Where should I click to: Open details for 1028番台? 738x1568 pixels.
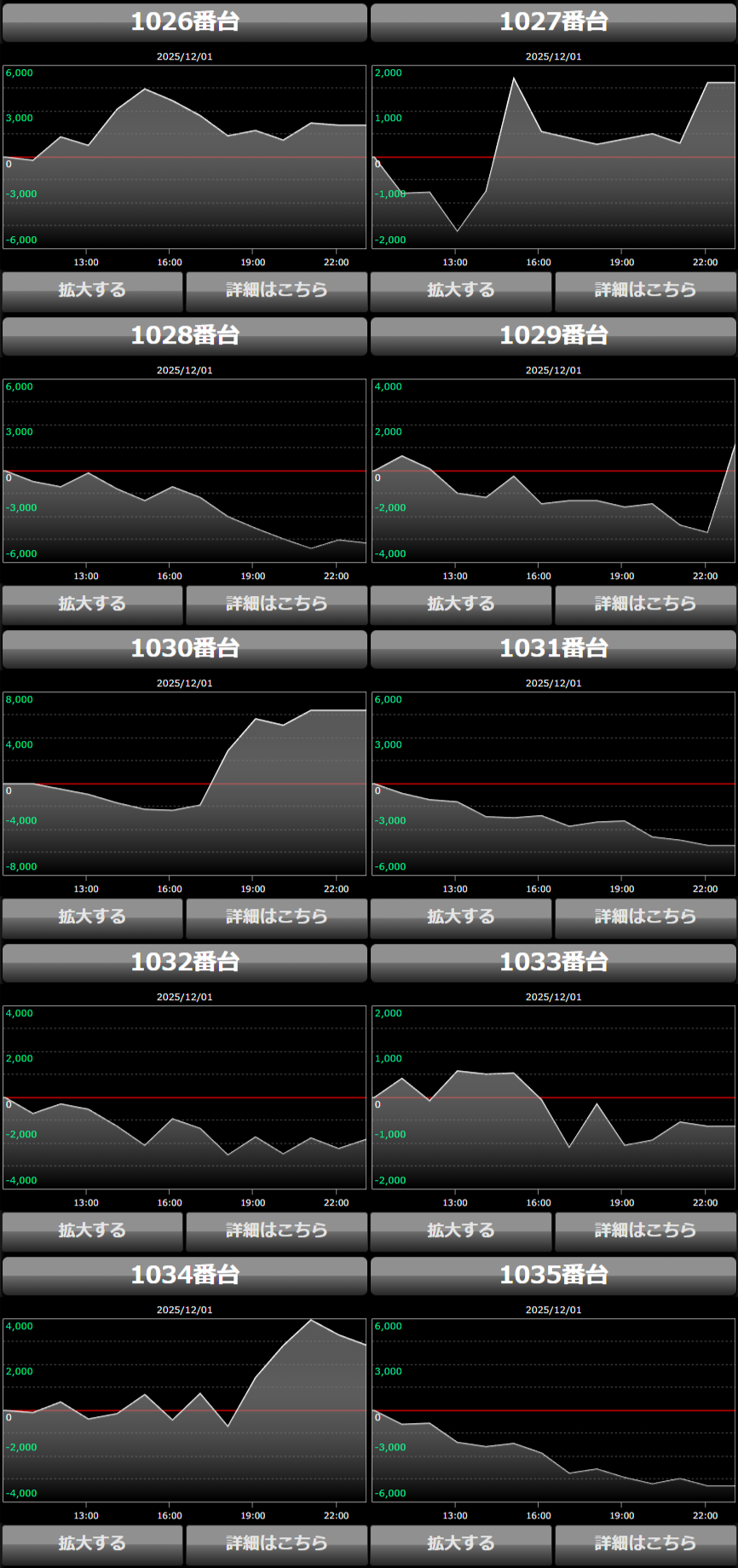tap(276, 605)
